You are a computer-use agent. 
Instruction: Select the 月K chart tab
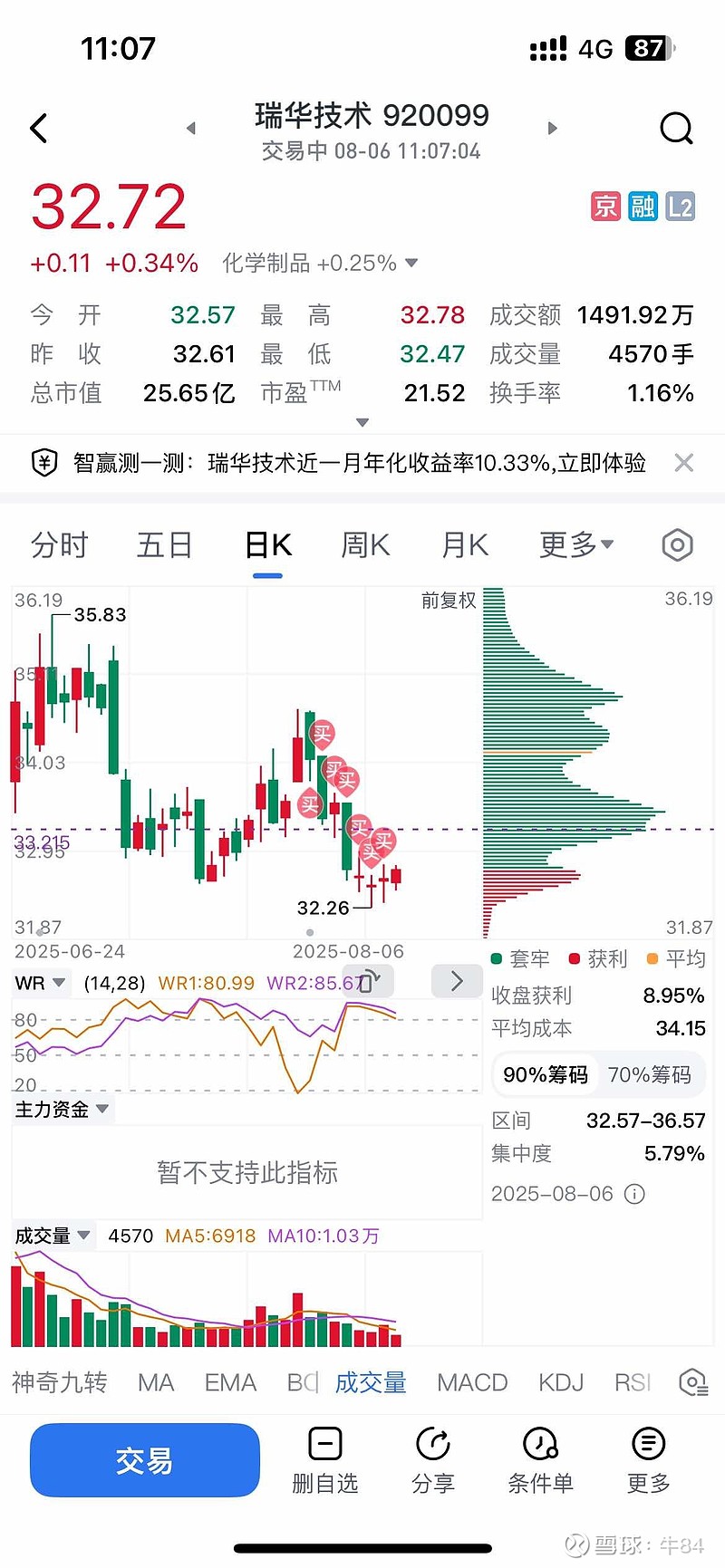point(465,545)
